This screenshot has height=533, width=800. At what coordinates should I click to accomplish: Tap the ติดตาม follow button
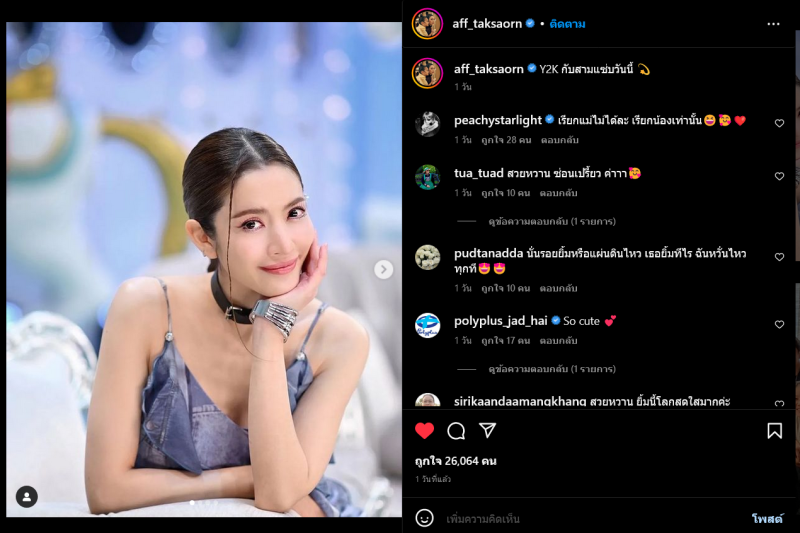tap(567, 23)
